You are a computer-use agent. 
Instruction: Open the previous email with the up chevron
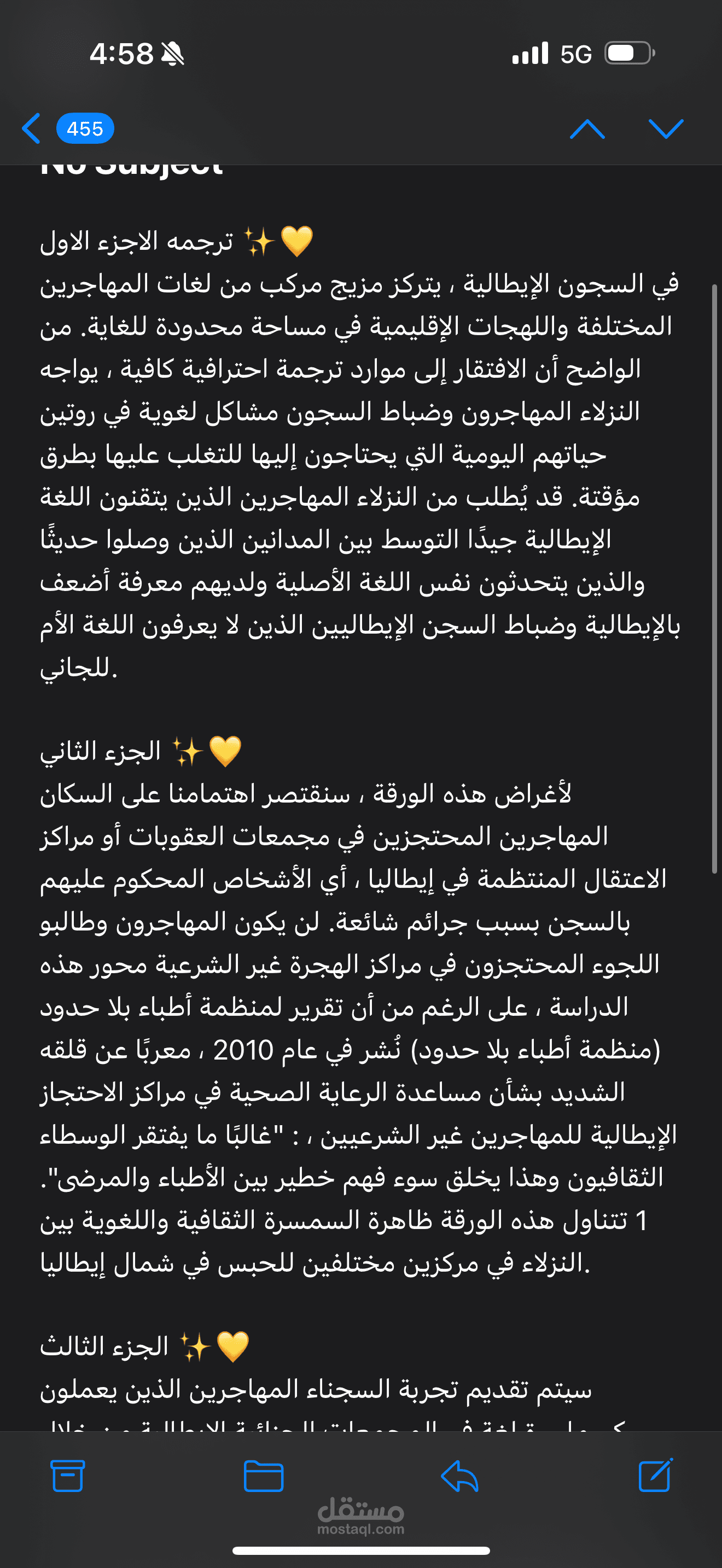tap(587, 128)
